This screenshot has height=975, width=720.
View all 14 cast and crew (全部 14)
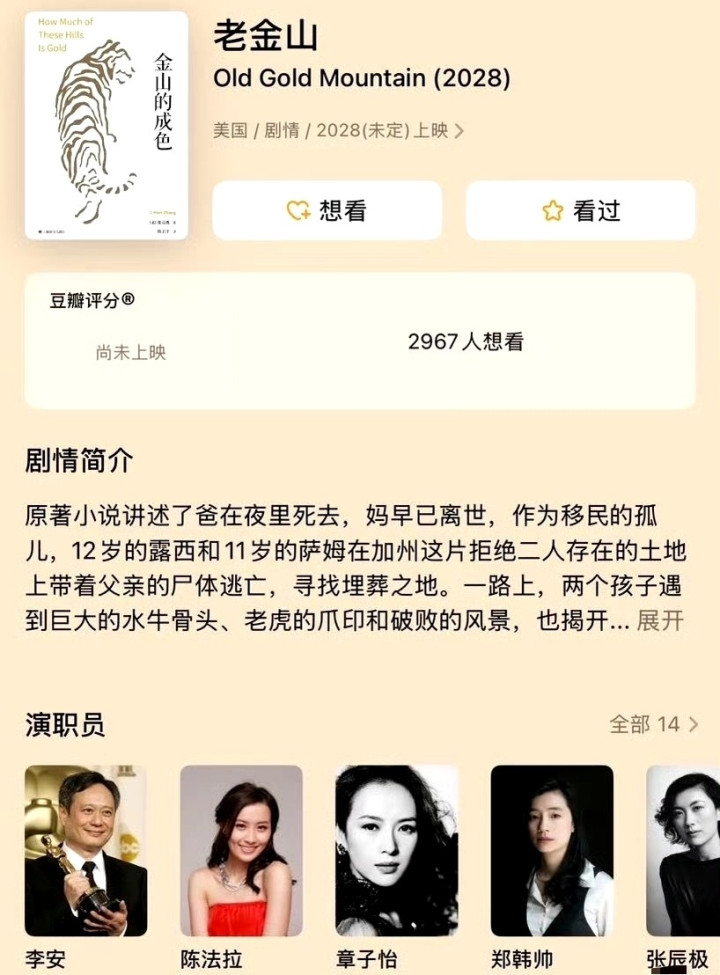(x=653, y=724)
